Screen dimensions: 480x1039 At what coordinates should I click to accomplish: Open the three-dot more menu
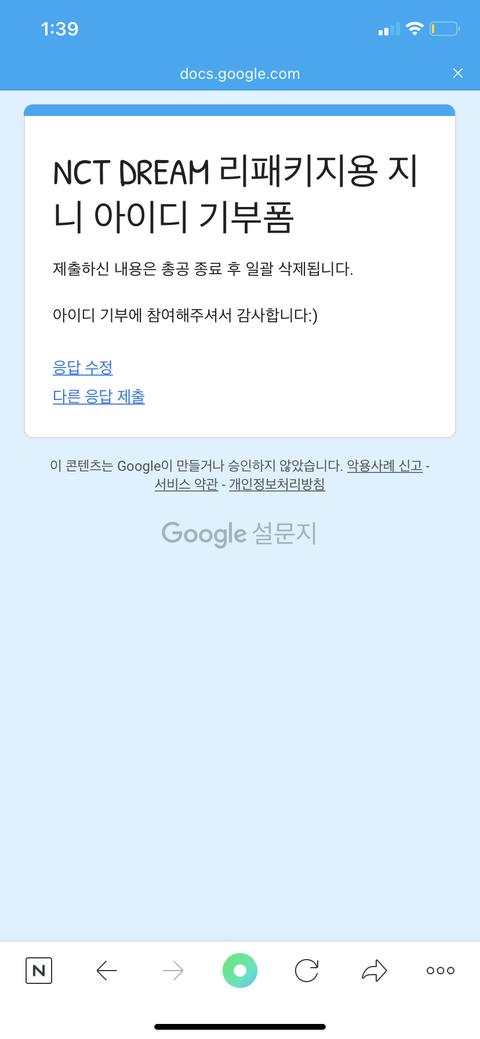click(x=440, y=971)
